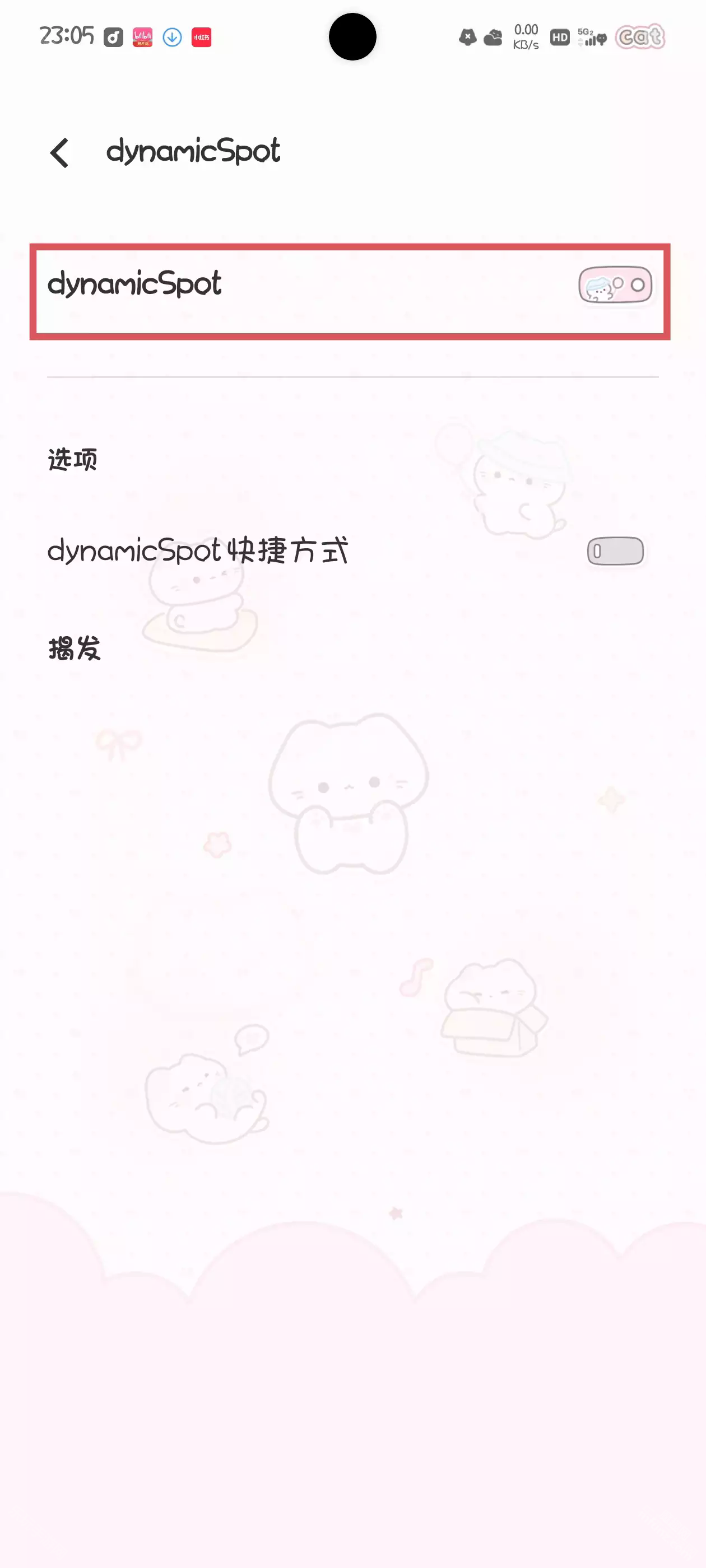Turn off the dynamicSpot accessibility service switch
This screenshot has width=706, height=1568.
tap(615, 285)
